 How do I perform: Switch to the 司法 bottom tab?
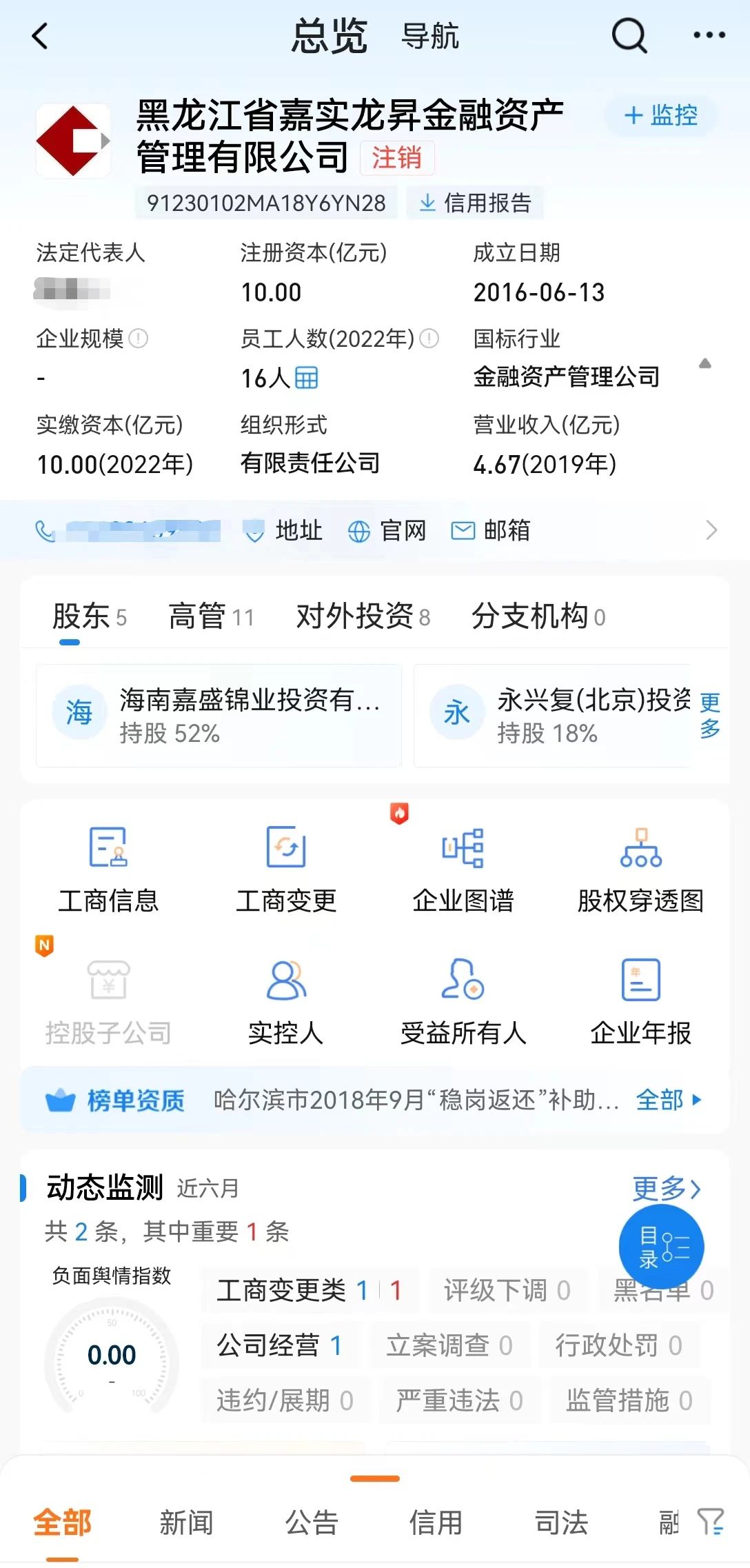[561, 1522]
